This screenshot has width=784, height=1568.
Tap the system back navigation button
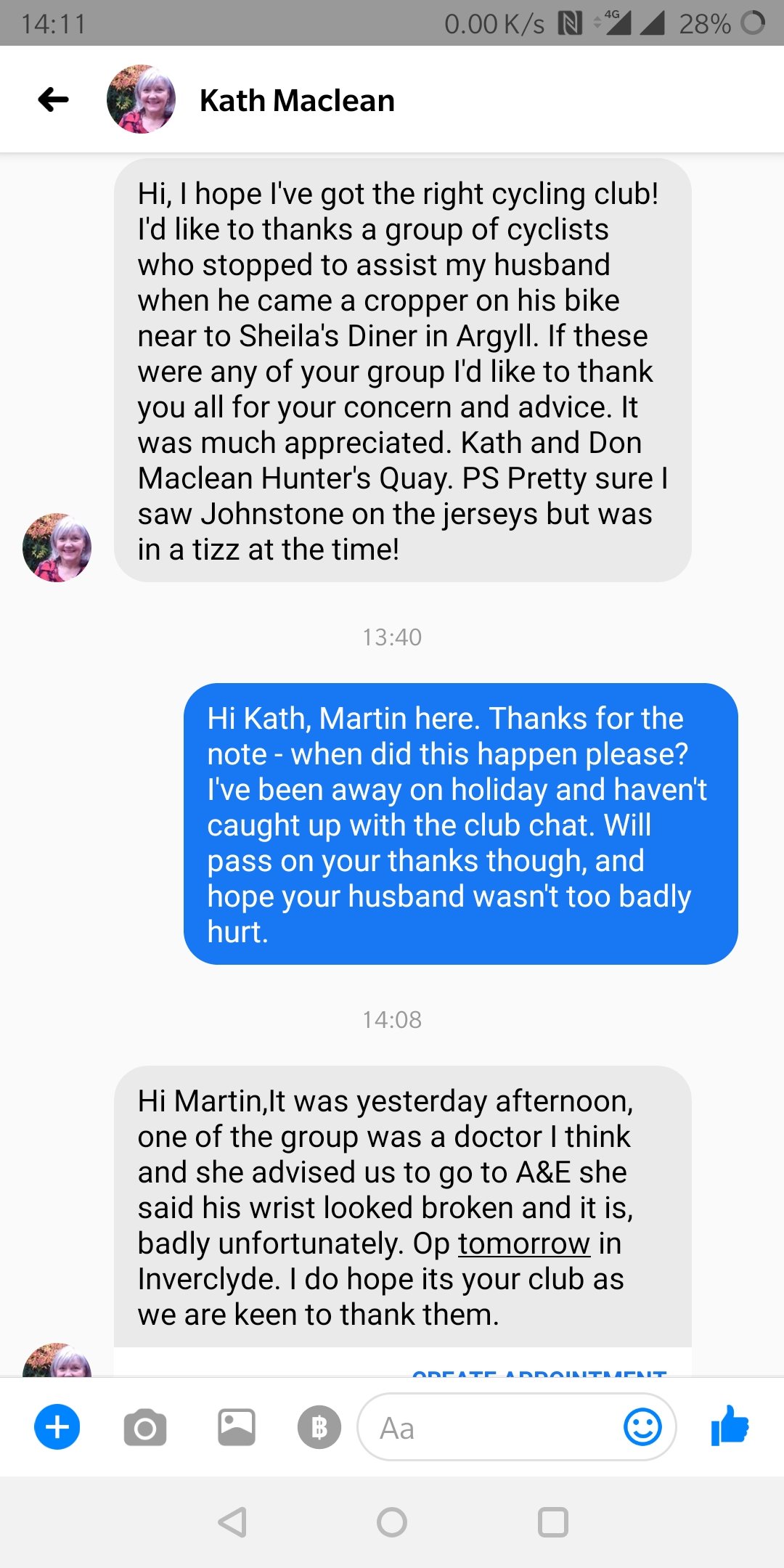(233, 1522)
